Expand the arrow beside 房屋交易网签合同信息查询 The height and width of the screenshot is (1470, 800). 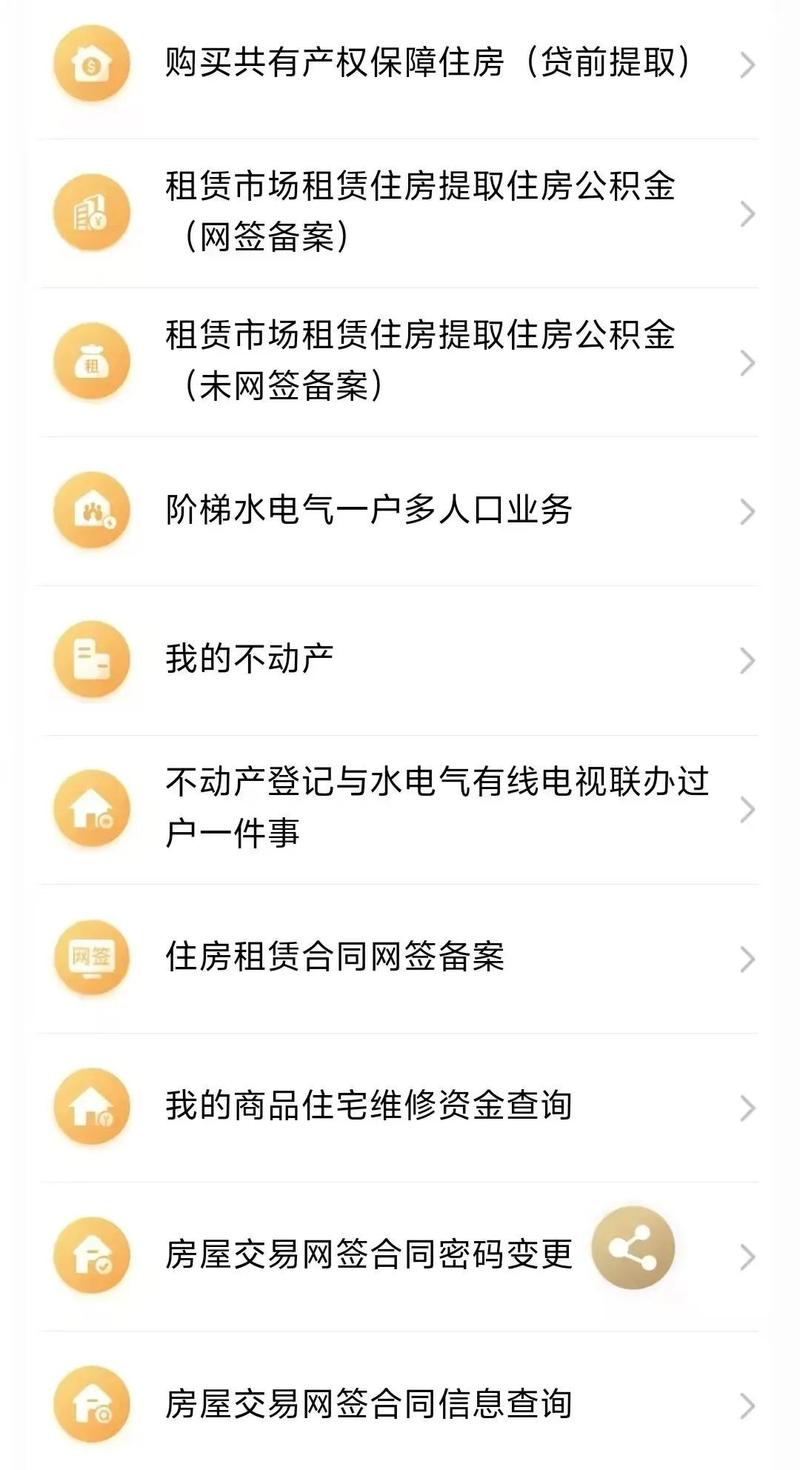coord(747,1404)
